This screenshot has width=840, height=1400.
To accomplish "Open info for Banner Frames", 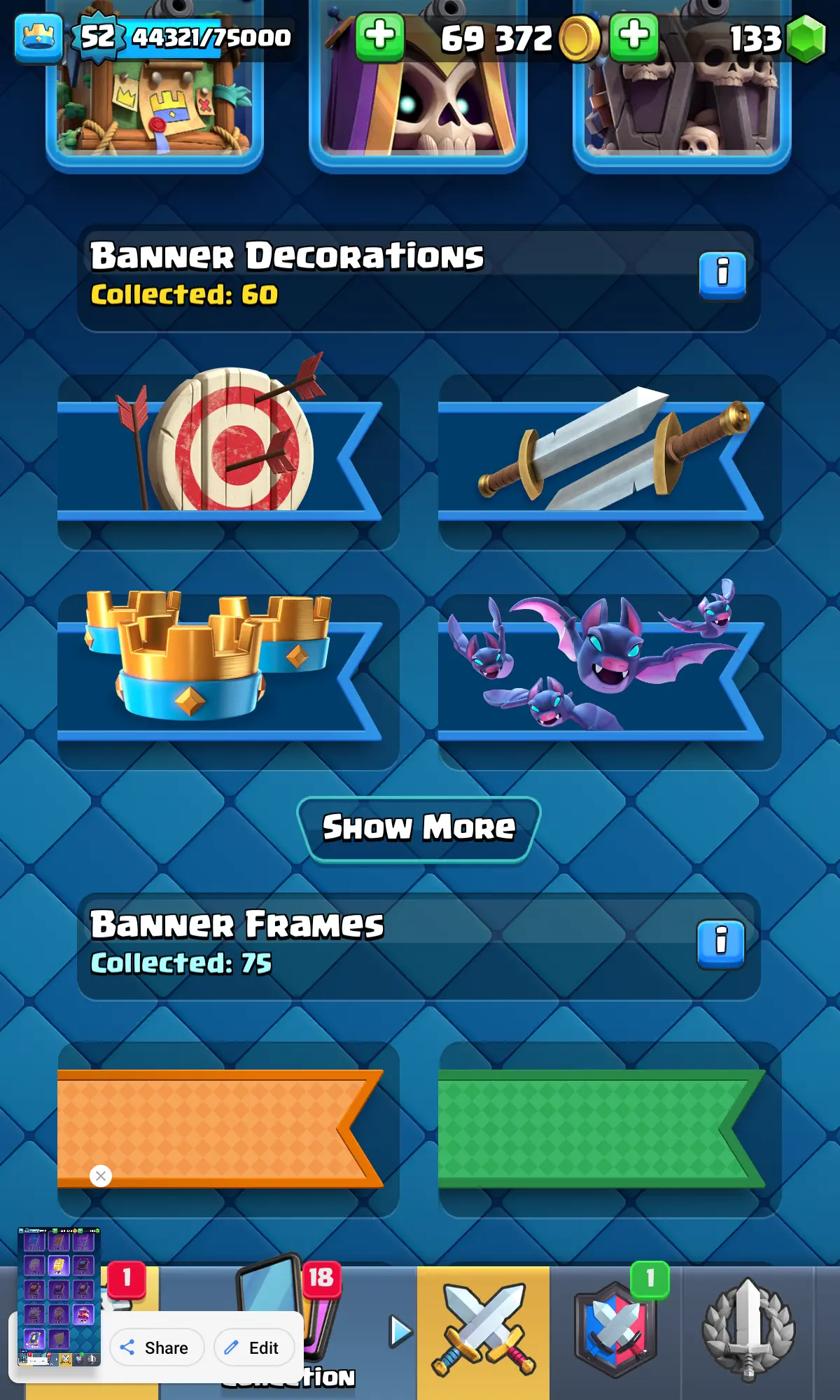I will (720, 943).
